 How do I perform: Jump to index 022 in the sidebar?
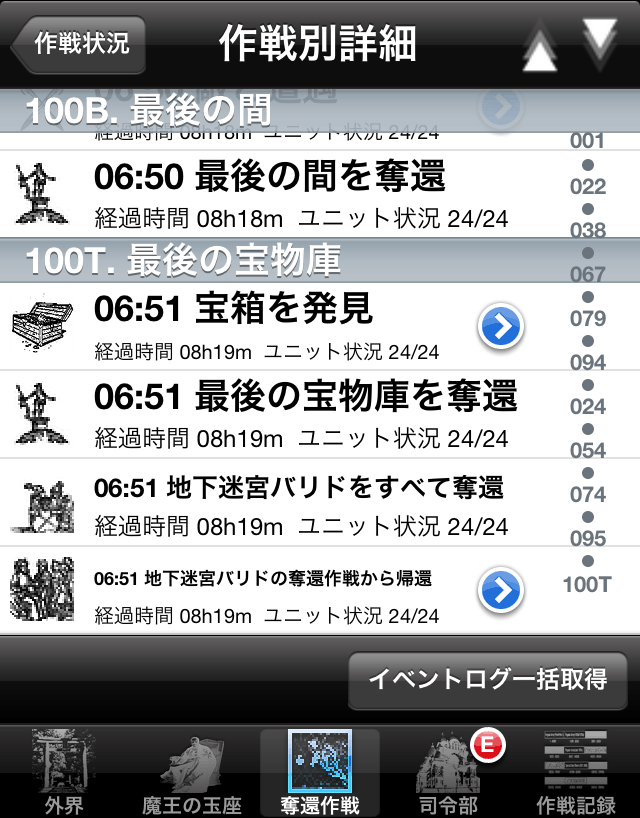587,187
